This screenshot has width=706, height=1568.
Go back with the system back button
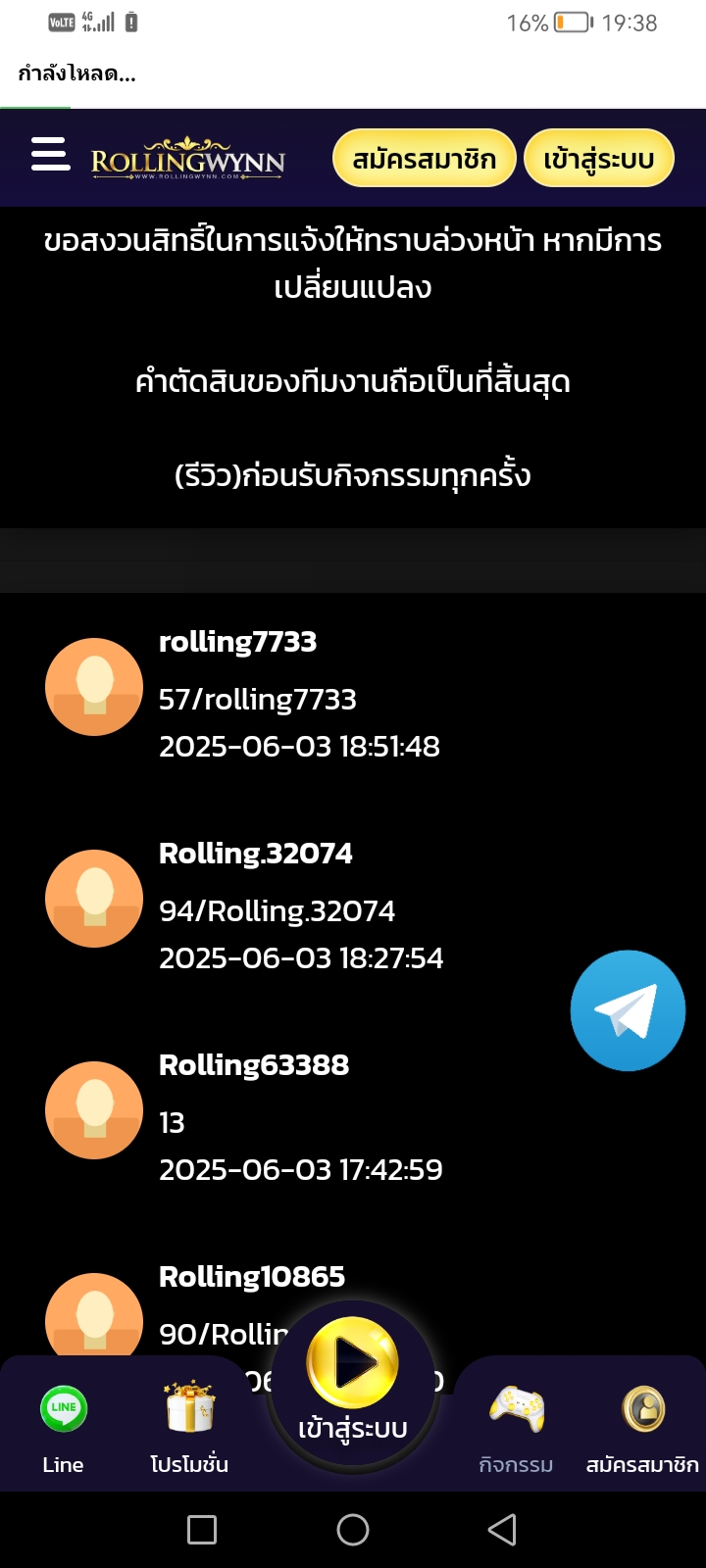pyautogui.click(x=502, y=1530)
